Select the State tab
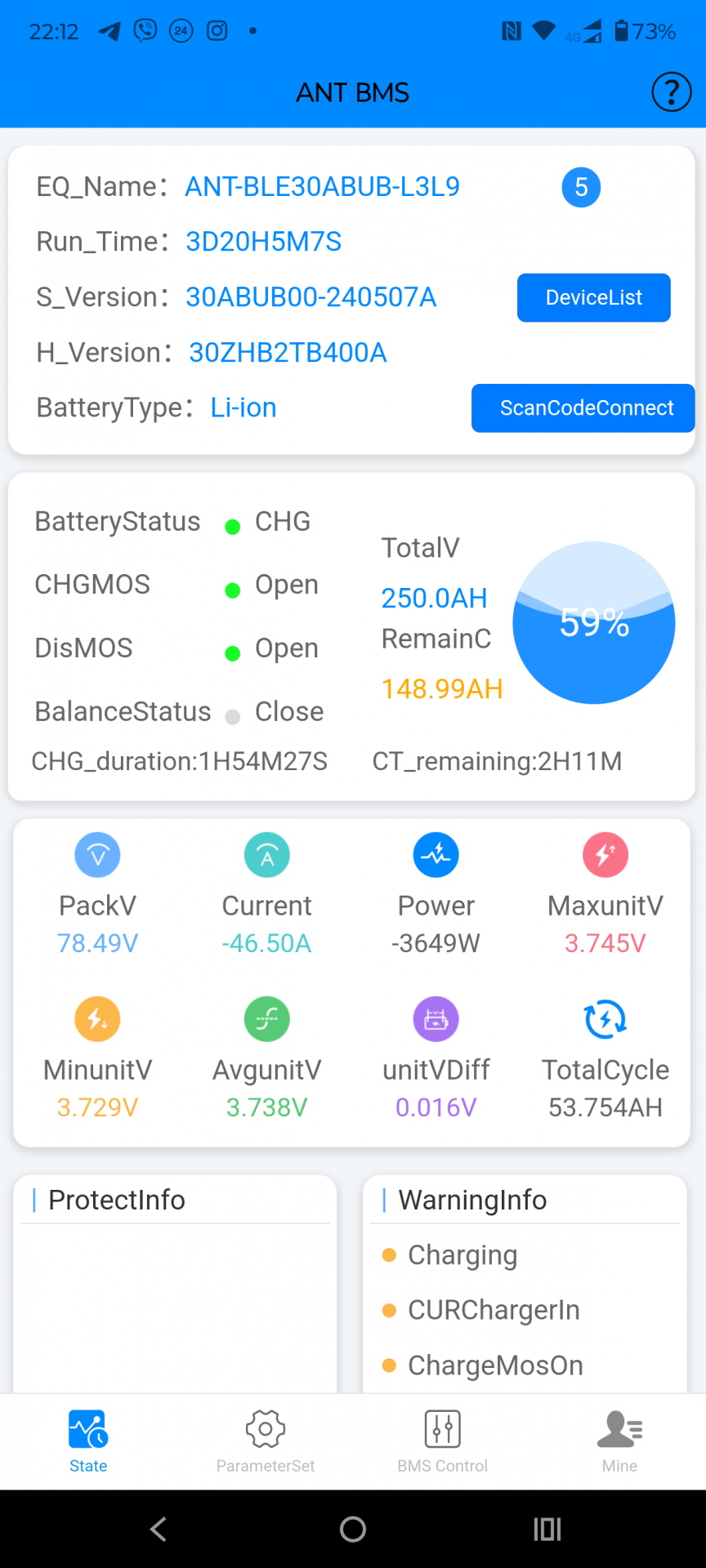 pyautogui.click(x=88, y=1441)
